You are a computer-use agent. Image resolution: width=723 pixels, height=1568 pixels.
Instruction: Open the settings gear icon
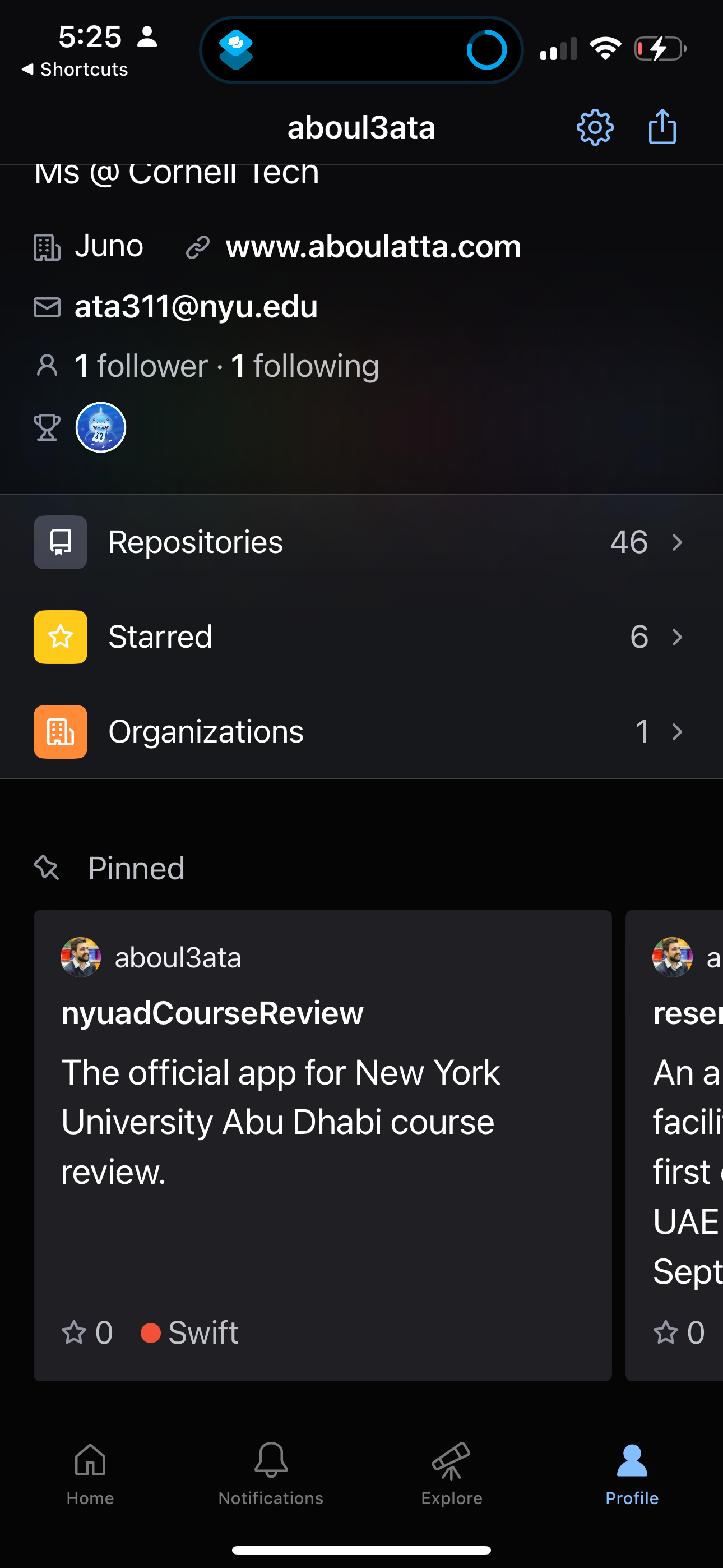tap(595, 127)
